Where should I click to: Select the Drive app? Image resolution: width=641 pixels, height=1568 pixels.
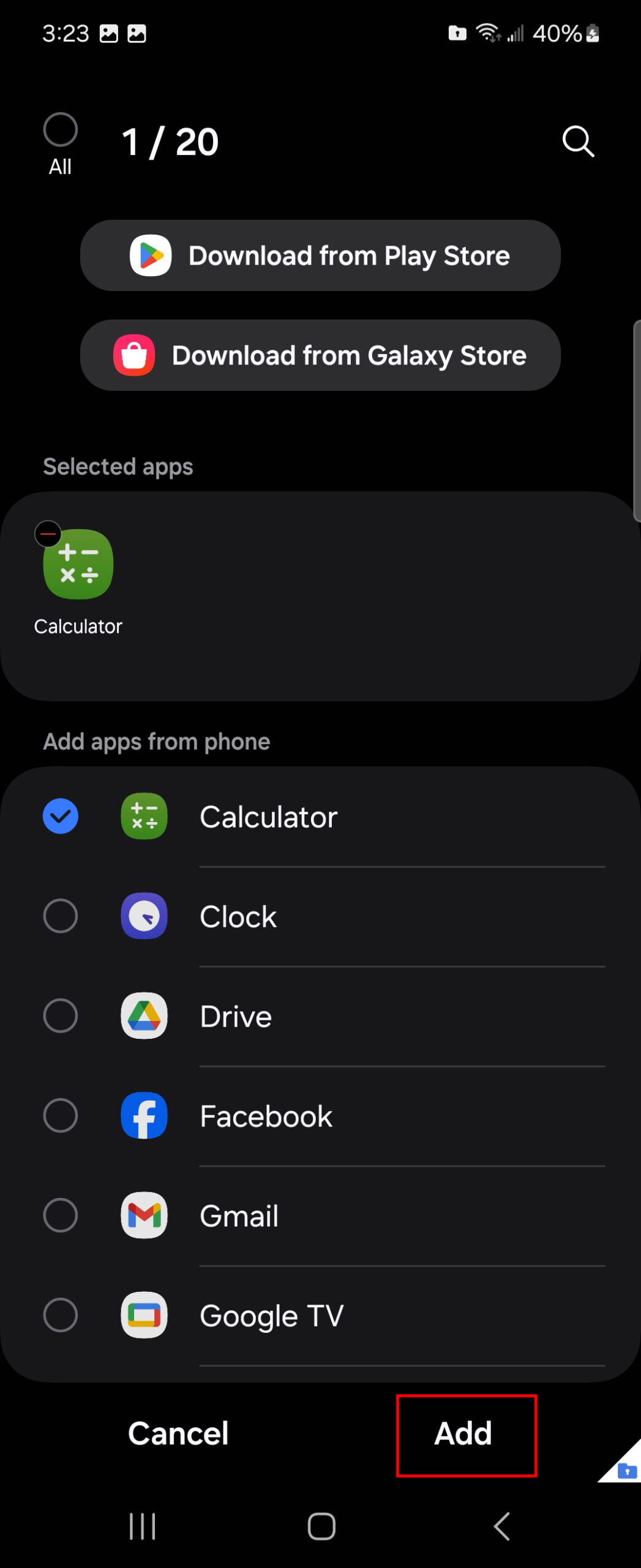click(x=61, y=1016)
